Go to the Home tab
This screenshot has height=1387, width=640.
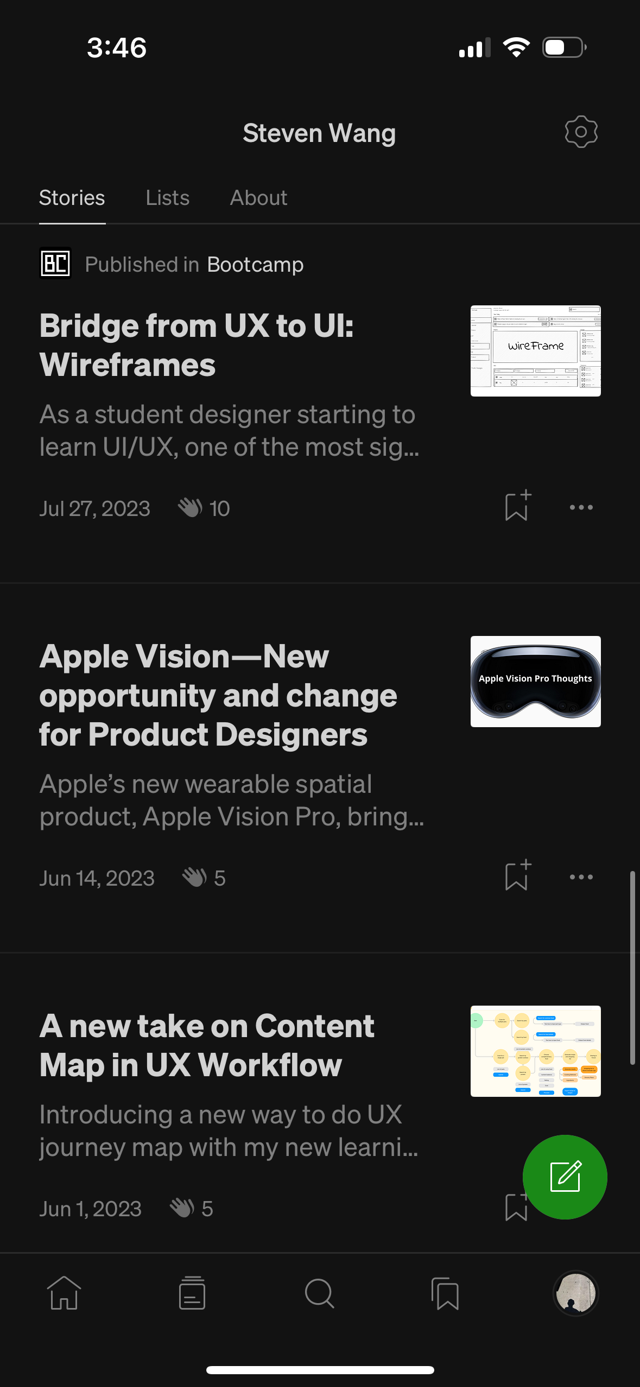[x=64, y=1293]
